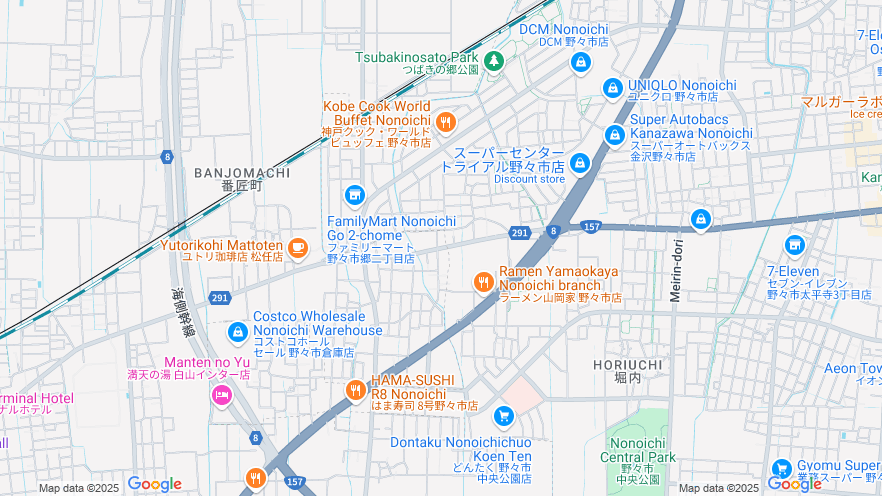Select Super Autobacs Kanazawa Nonoichi pin

coord(615,135)
